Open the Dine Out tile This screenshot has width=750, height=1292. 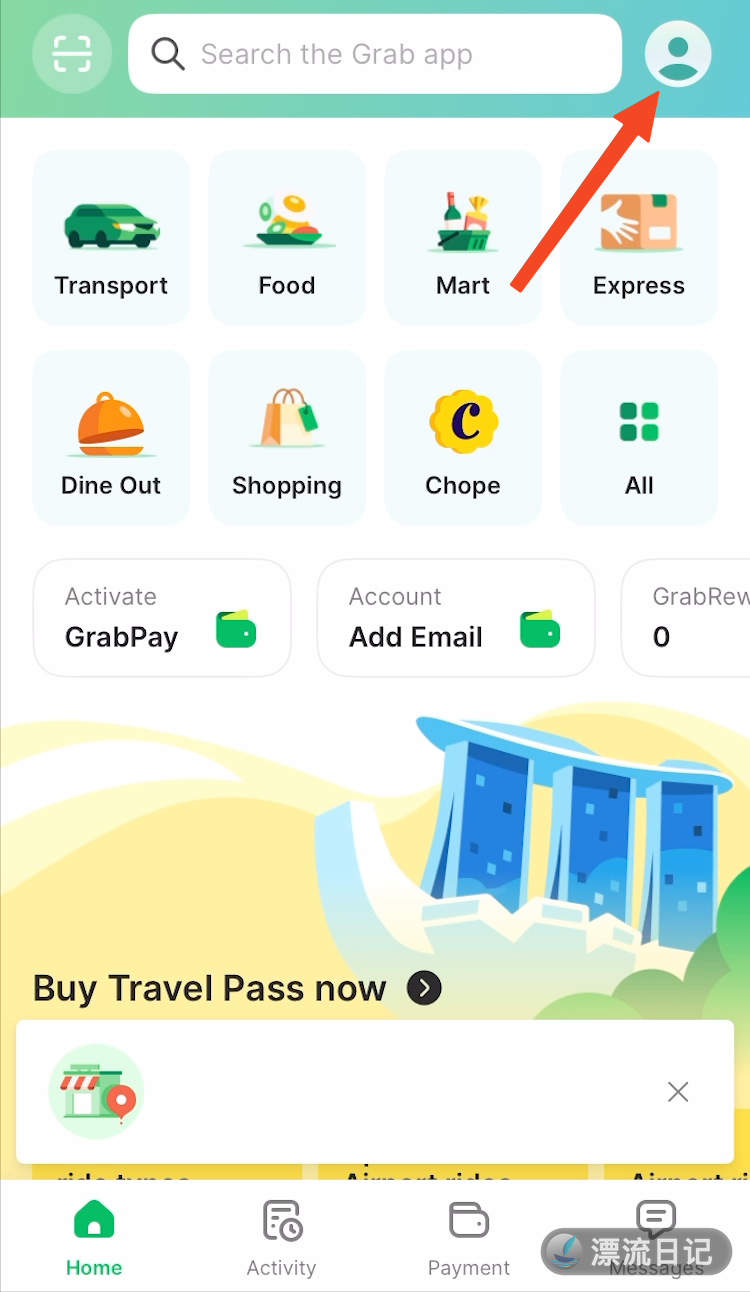point(111,438)
